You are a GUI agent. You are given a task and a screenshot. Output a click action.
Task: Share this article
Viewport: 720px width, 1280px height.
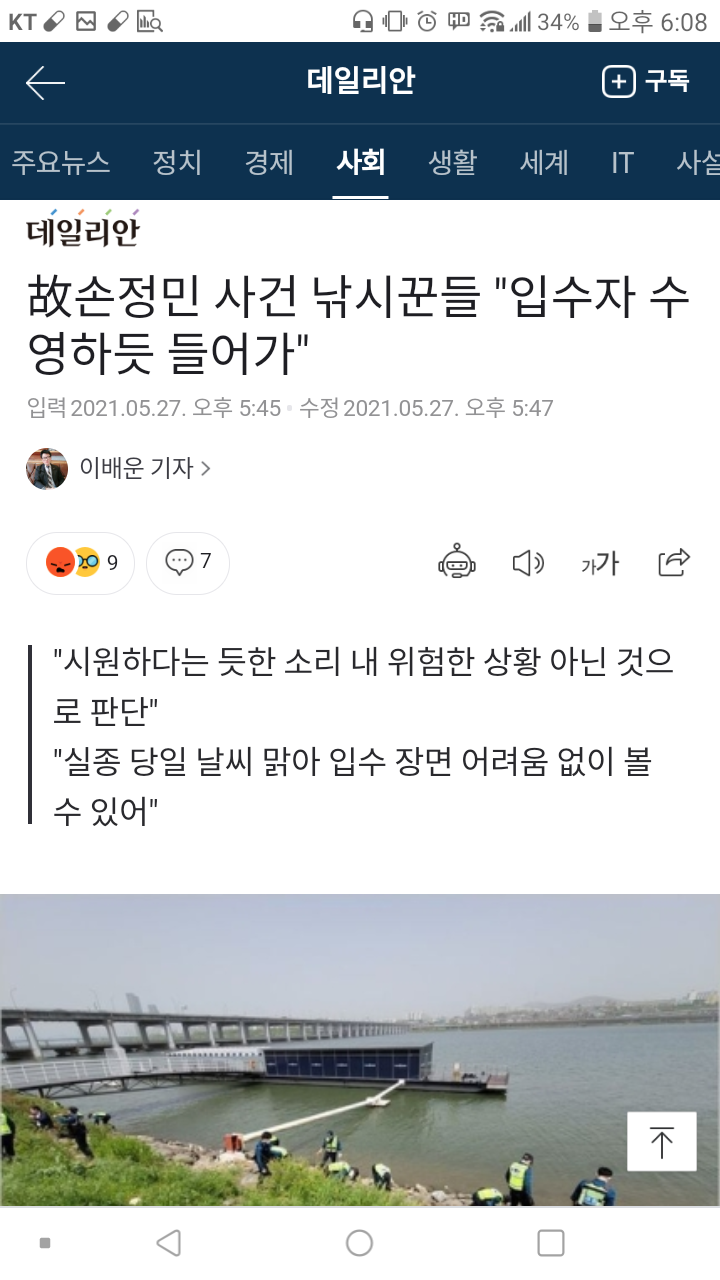[674, 563]
